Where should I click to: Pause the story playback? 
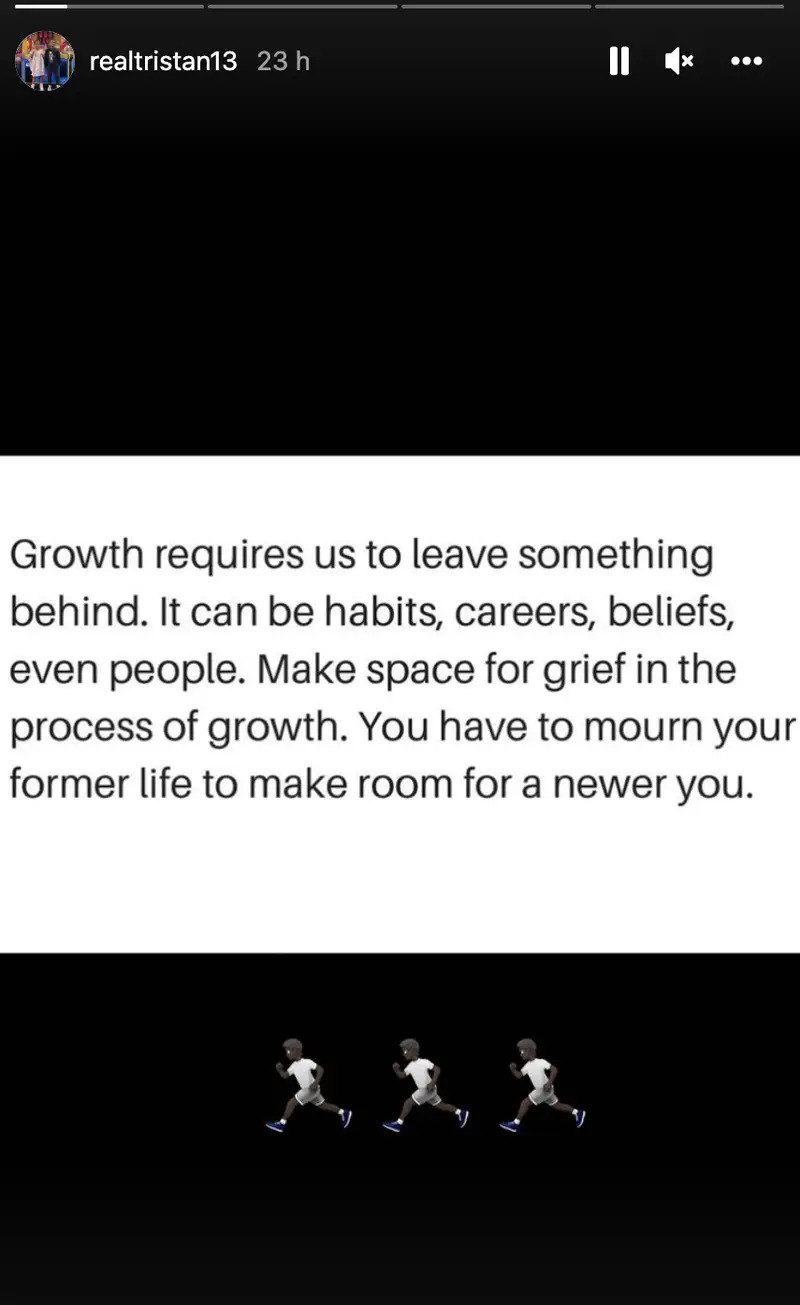pyautogui.click(x=619, y=62)
